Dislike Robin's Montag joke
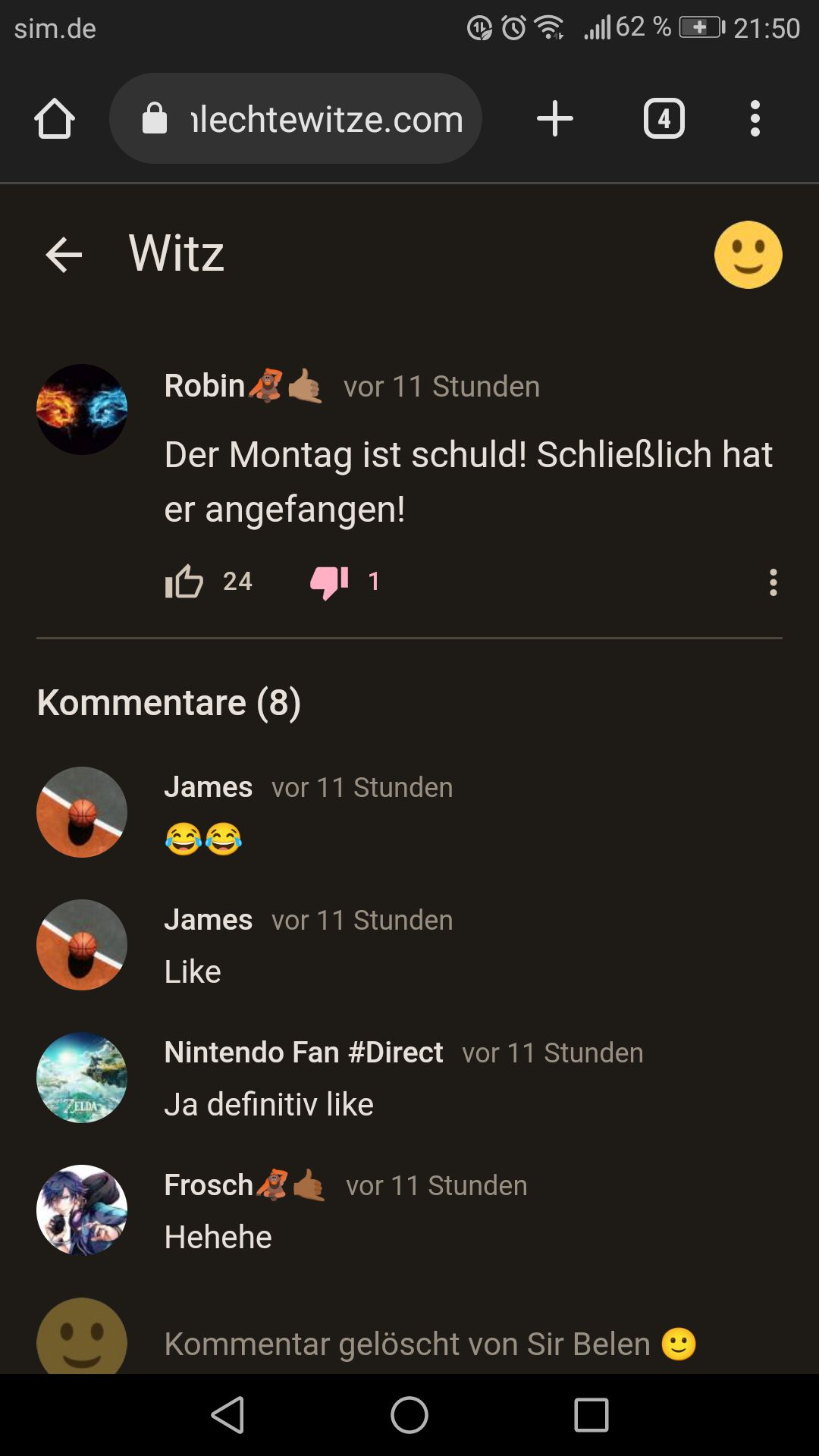 pos(329,582)
